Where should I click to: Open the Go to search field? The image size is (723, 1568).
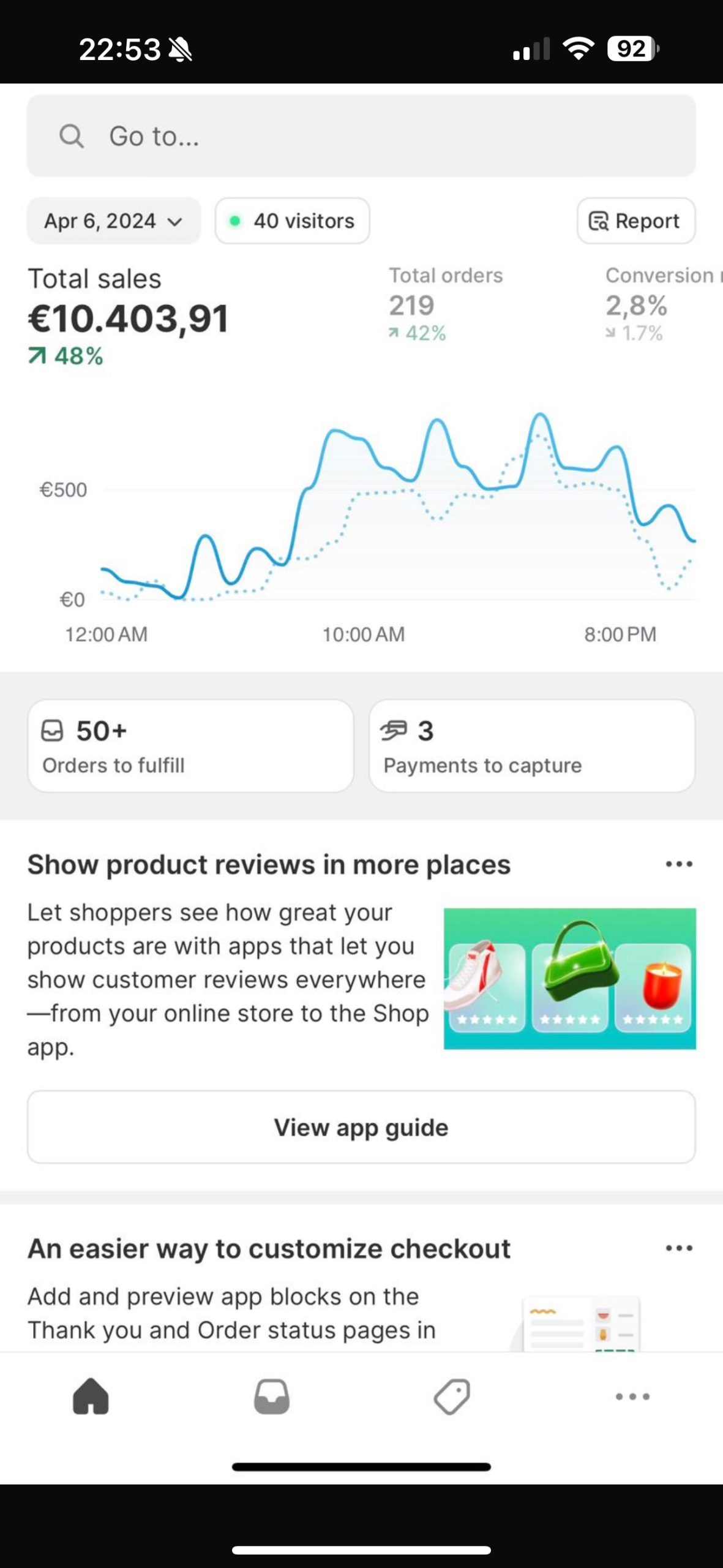[x=361, y=136]
